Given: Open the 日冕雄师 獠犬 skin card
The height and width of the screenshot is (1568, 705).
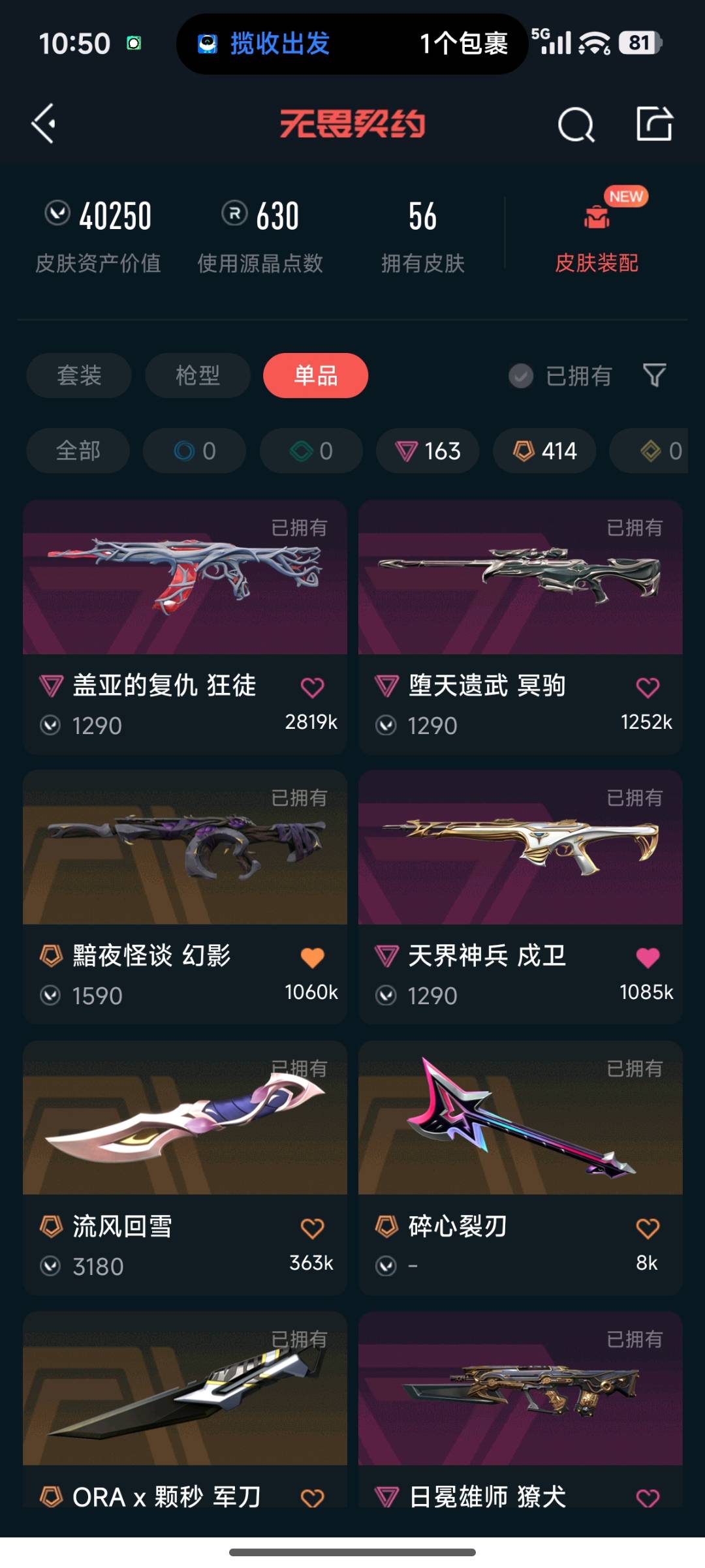Looking at the screenshot, I should [x=520, y=1390].
